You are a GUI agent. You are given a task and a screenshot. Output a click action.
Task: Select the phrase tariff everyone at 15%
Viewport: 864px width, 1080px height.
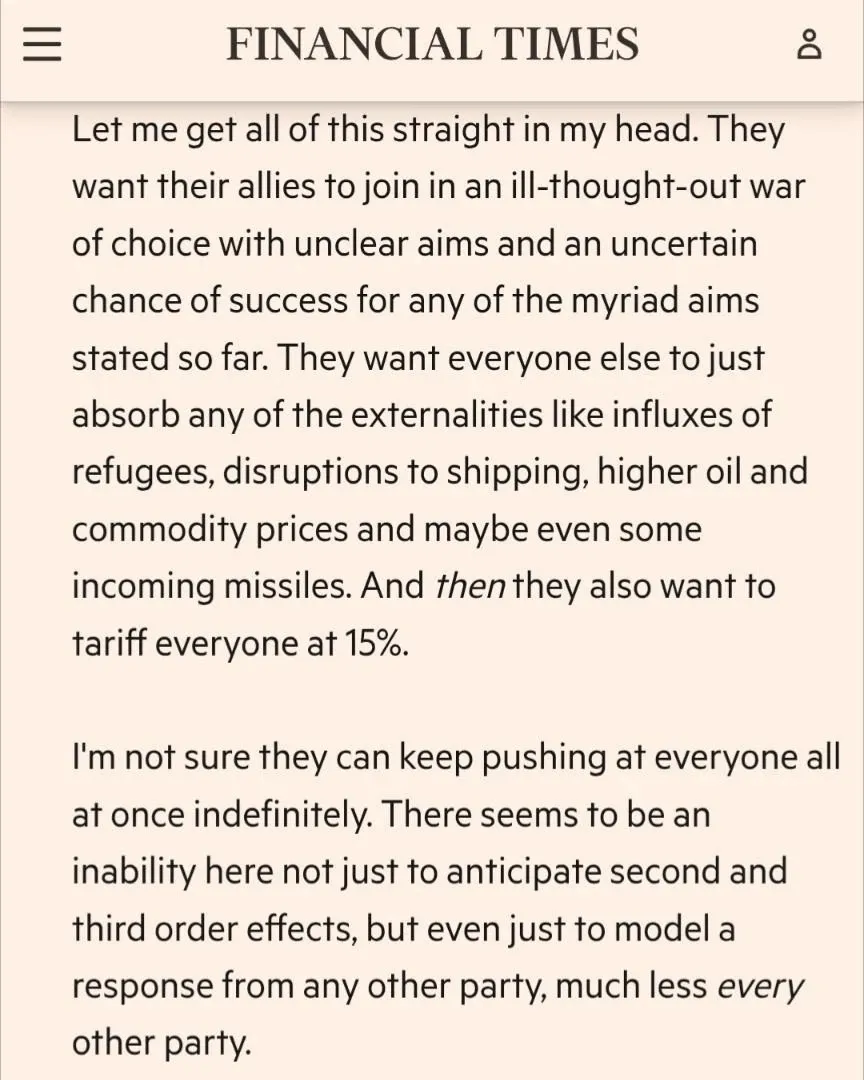[240, 643]
